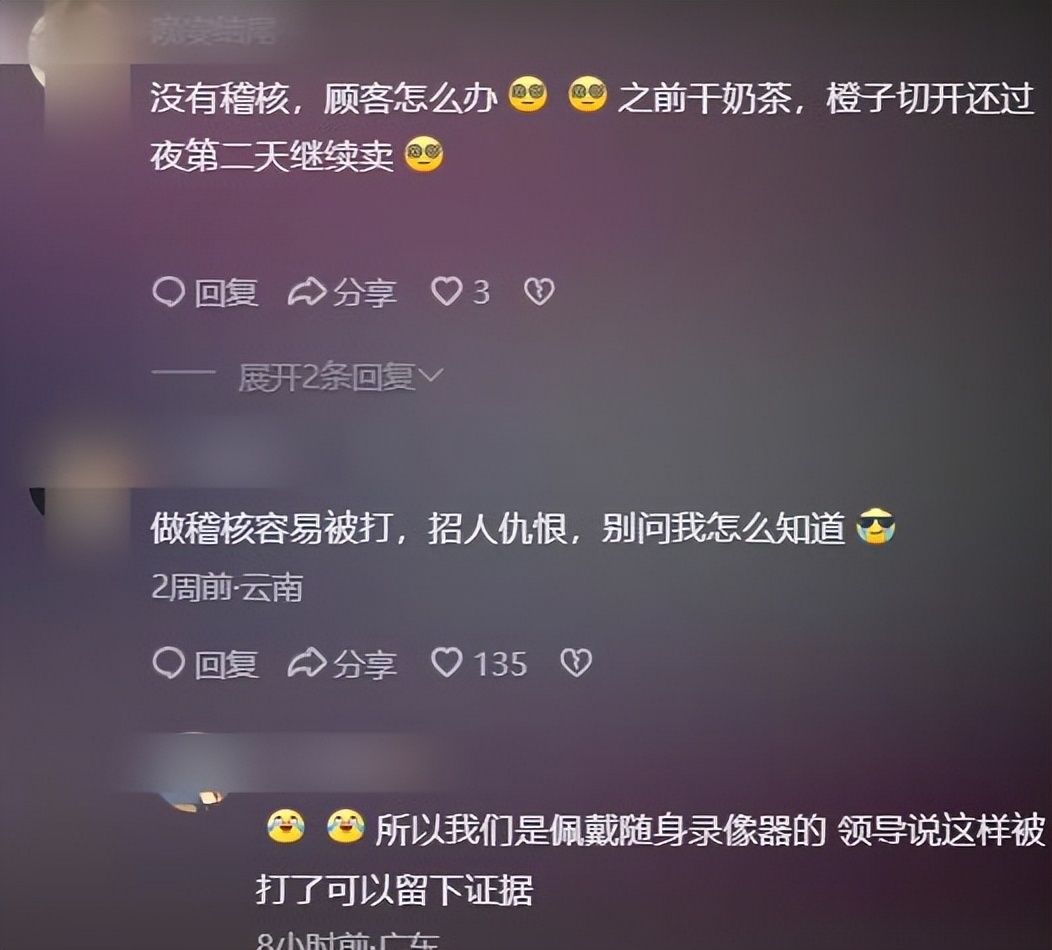Reply to the 做稽核容易被打 comment
Image resolution: width=1052 pixels, height=950 pixels.
pos(205,664)
